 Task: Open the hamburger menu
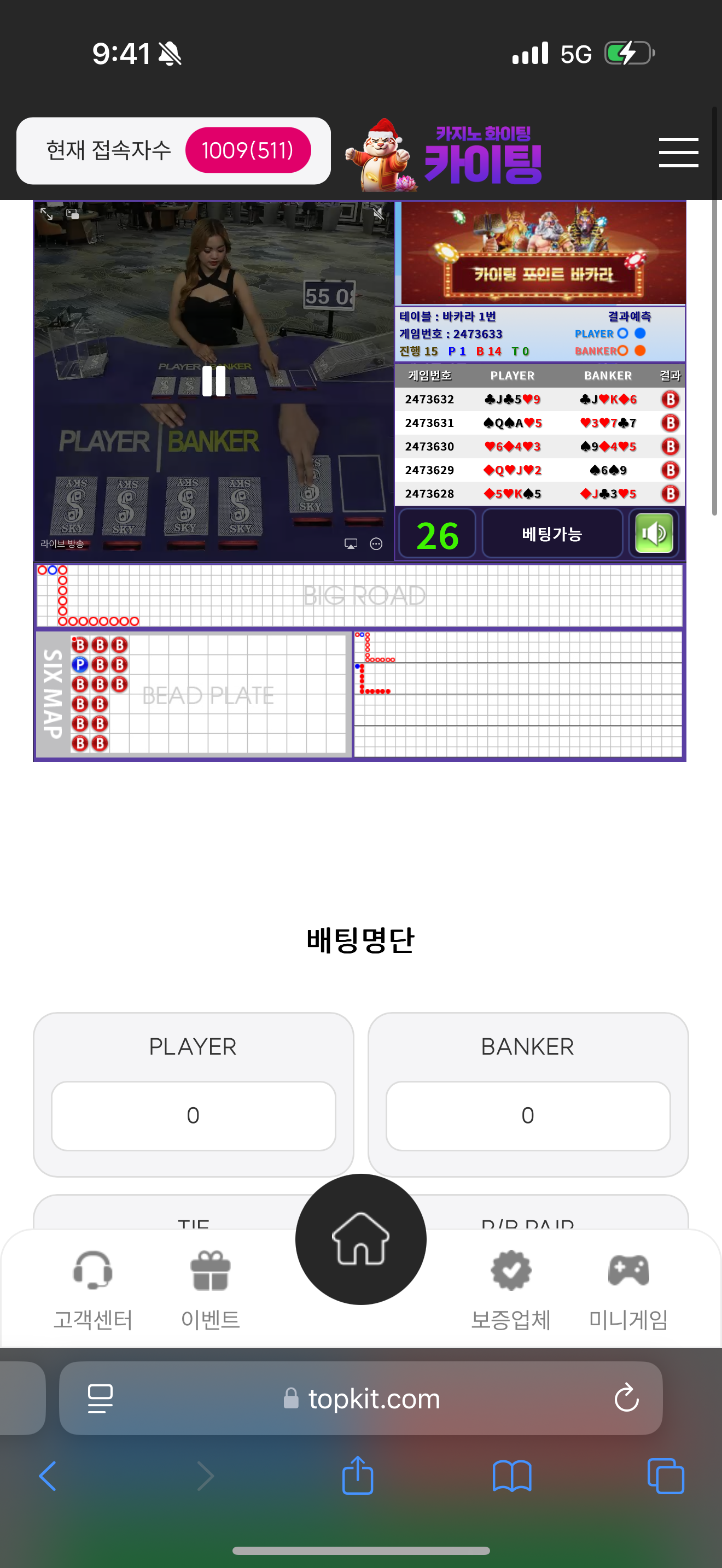point(678,152)
